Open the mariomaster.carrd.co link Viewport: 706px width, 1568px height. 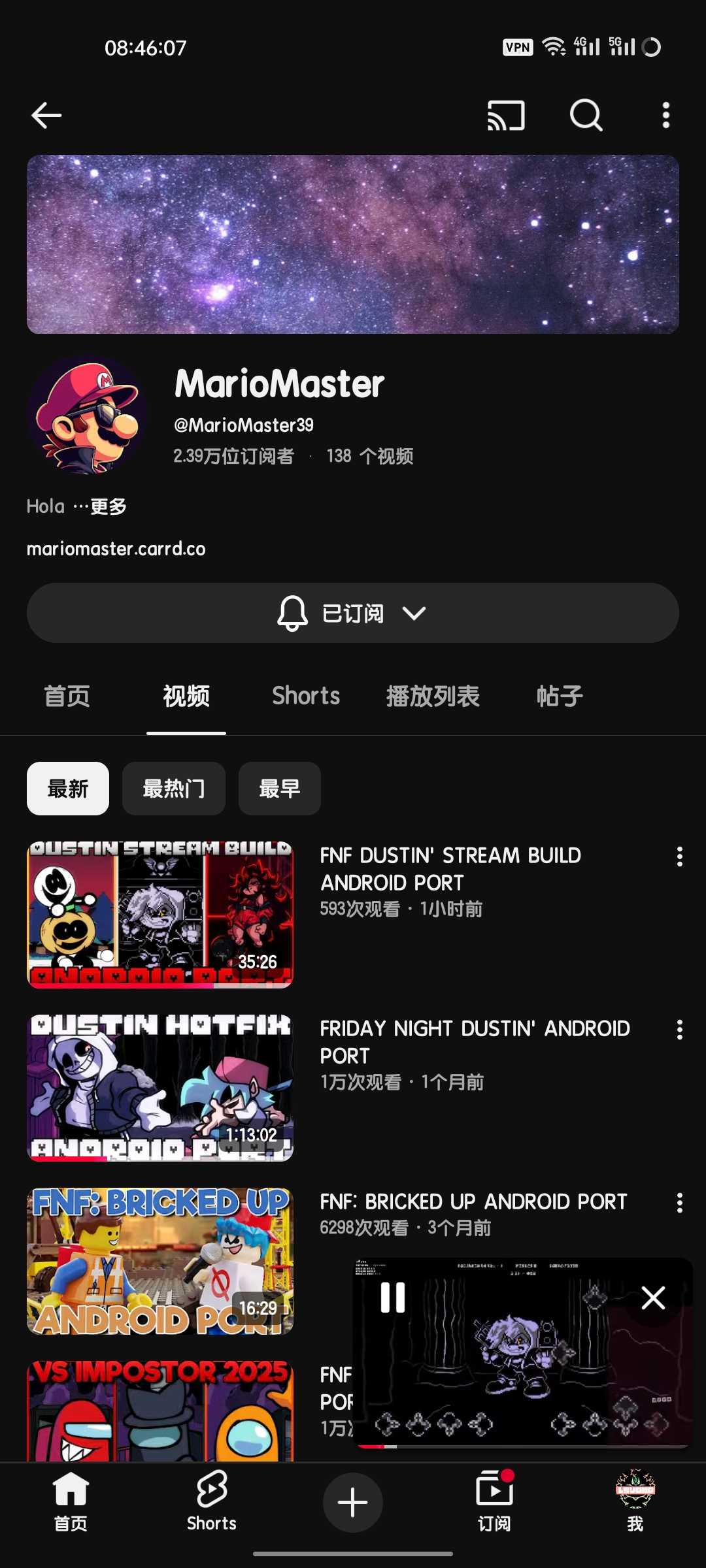[x=116, y=549]
